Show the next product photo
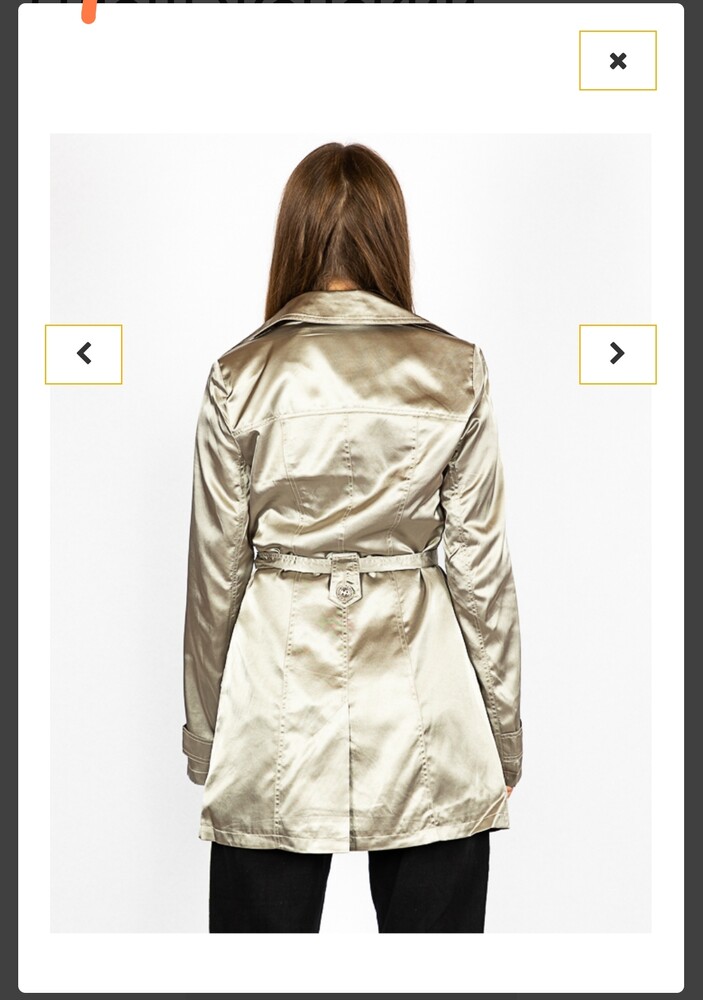Screen dimensions: 703x1000 [617, 354]
